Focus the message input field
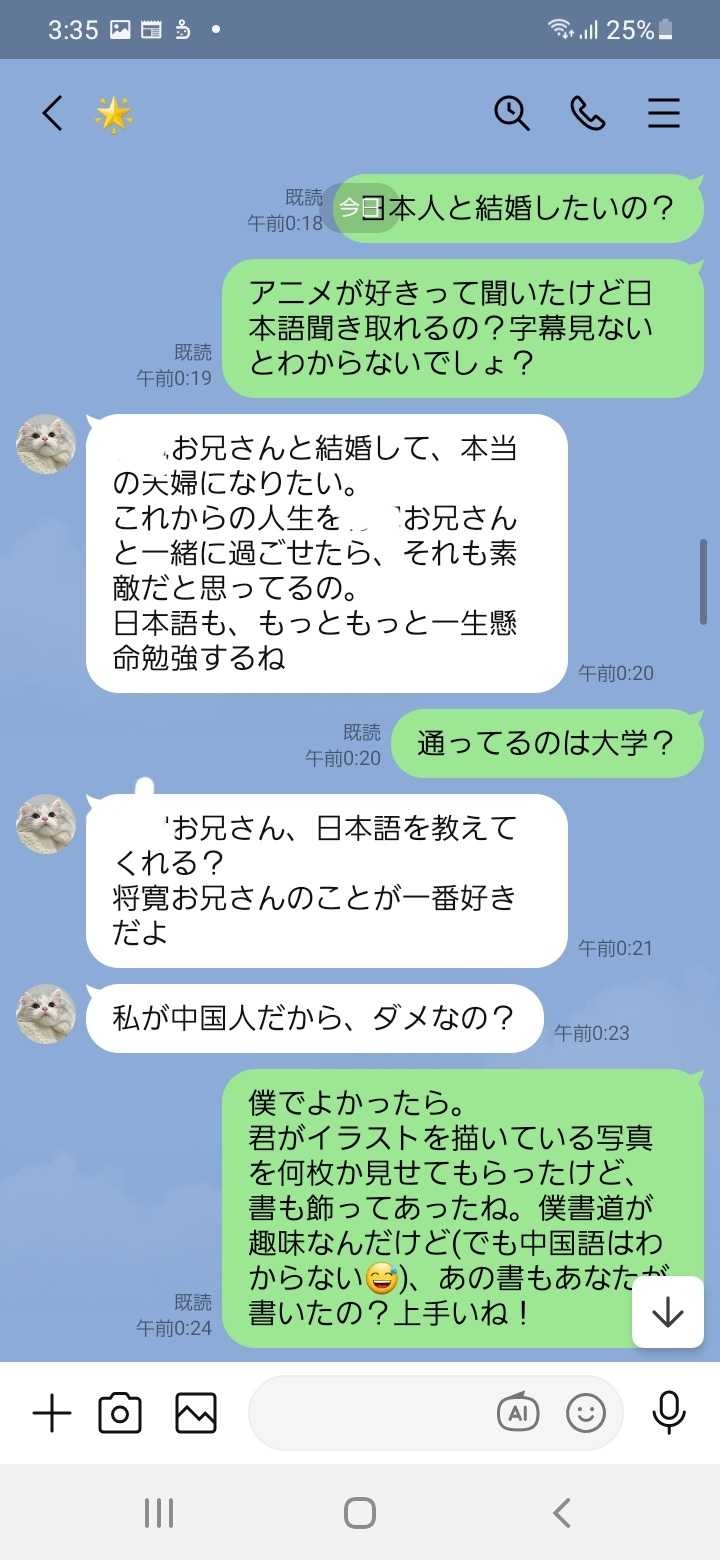 [x=370, y=1413]
